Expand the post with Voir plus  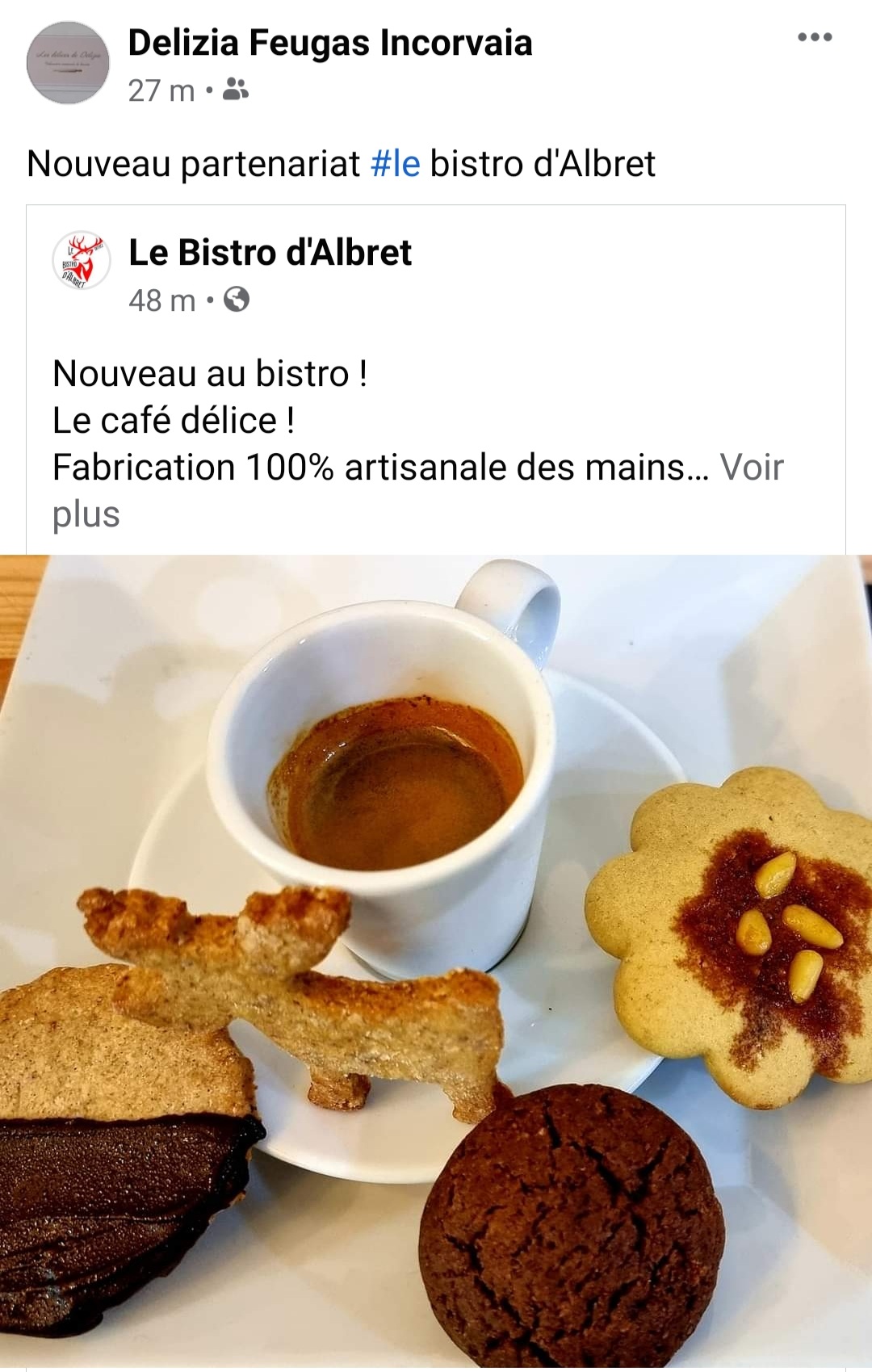751,468
